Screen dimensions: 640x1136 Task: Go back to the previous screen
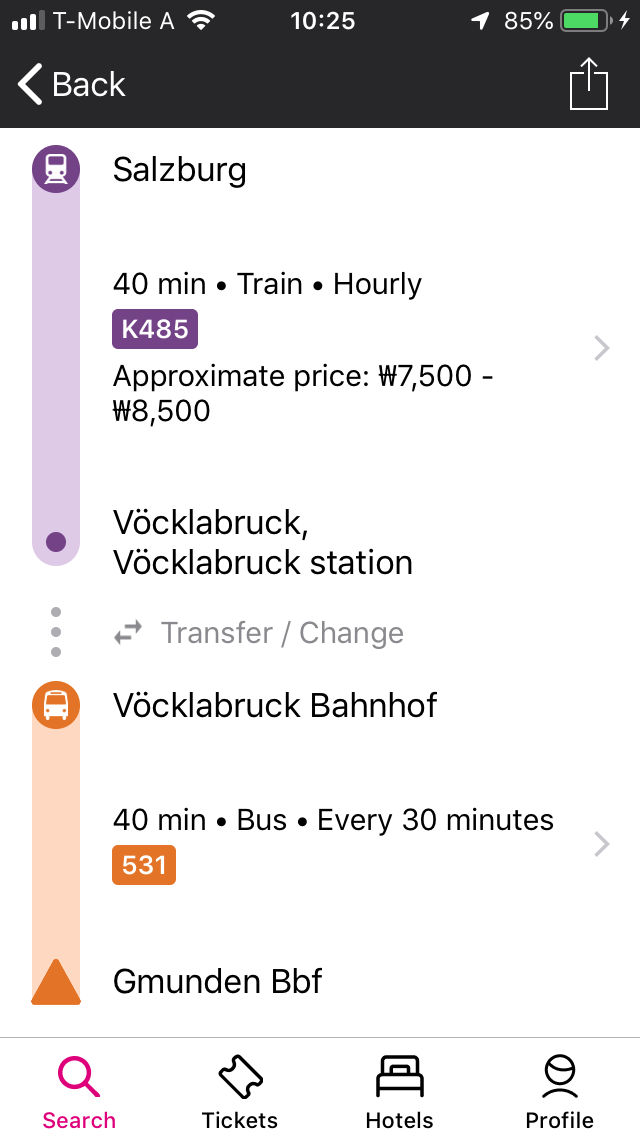coord(72,85)
